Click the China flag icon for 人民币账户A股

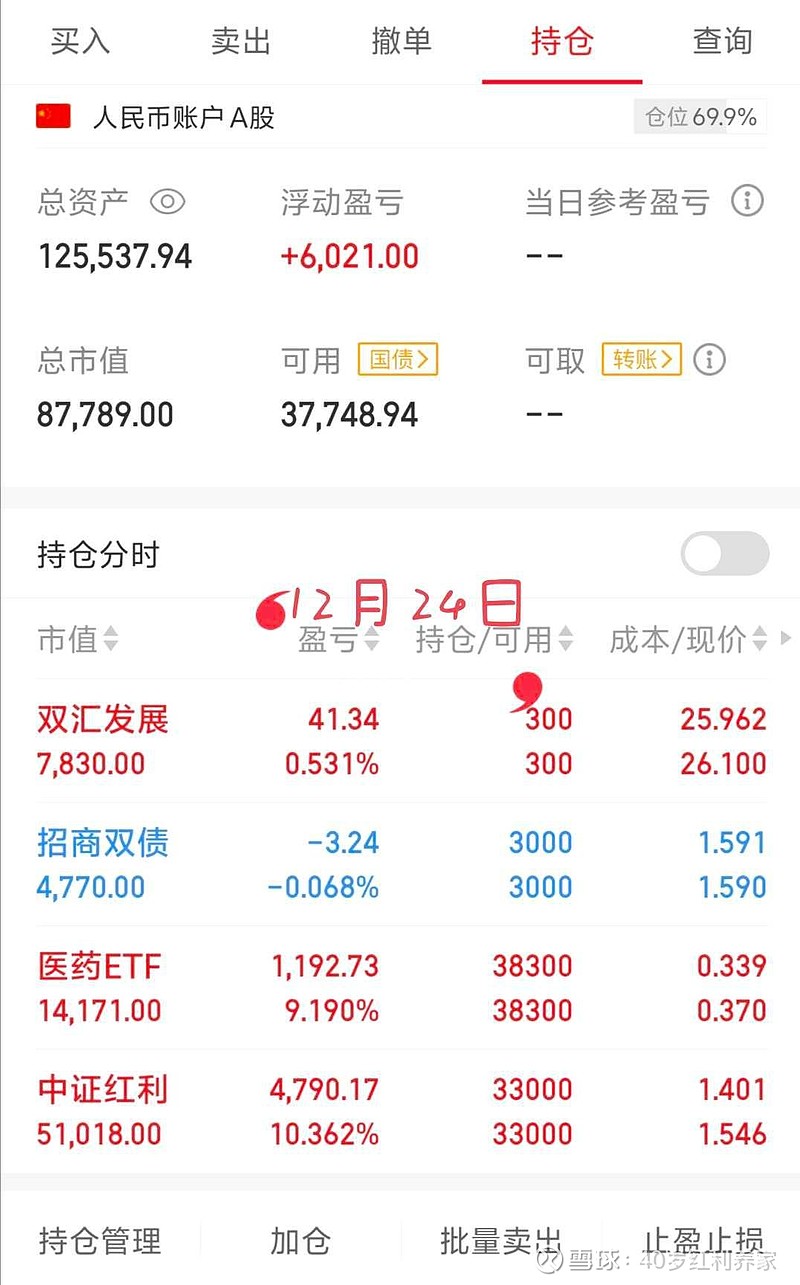[54, 116]
